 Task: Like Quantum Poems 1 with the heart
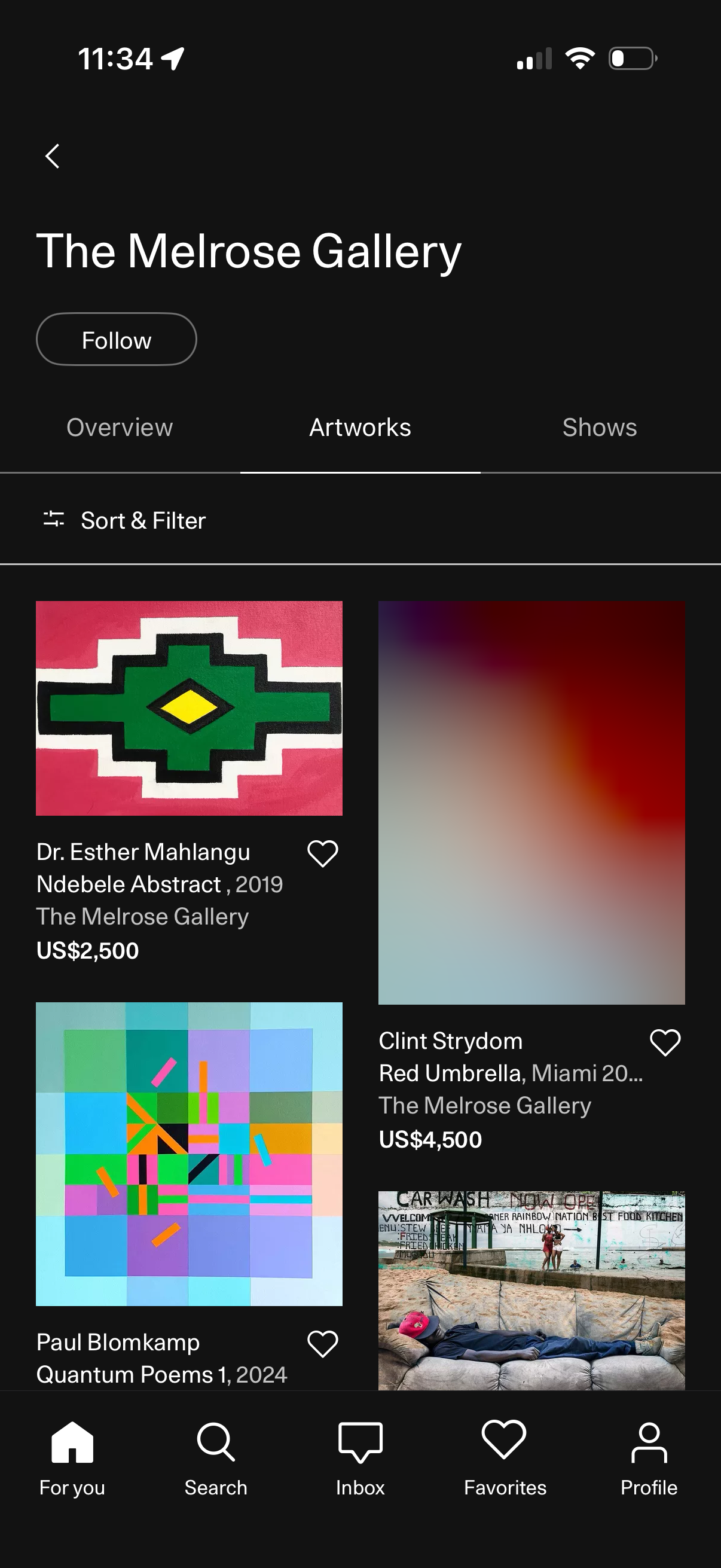coord(322,1343)
